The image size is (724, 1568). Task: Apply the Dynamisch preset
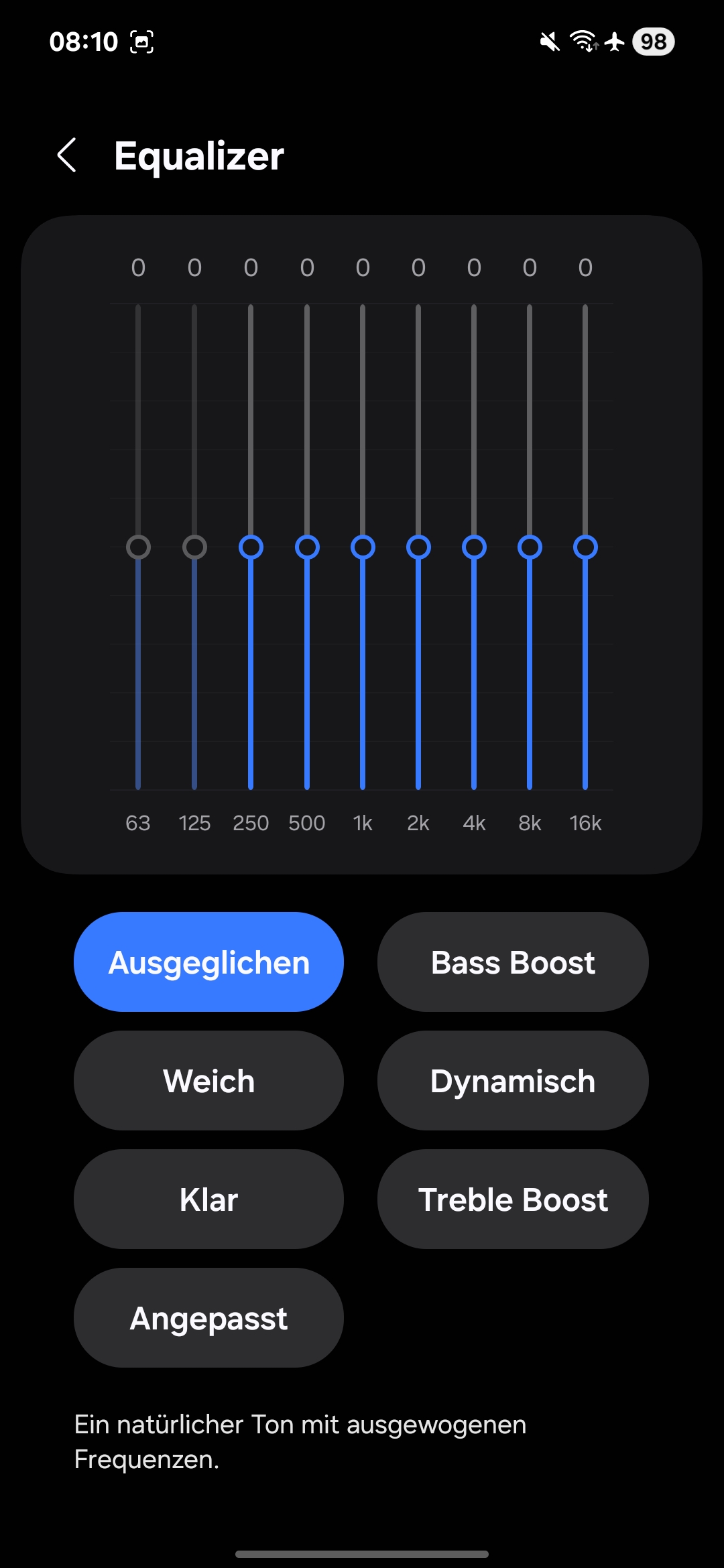(513, 1080)
